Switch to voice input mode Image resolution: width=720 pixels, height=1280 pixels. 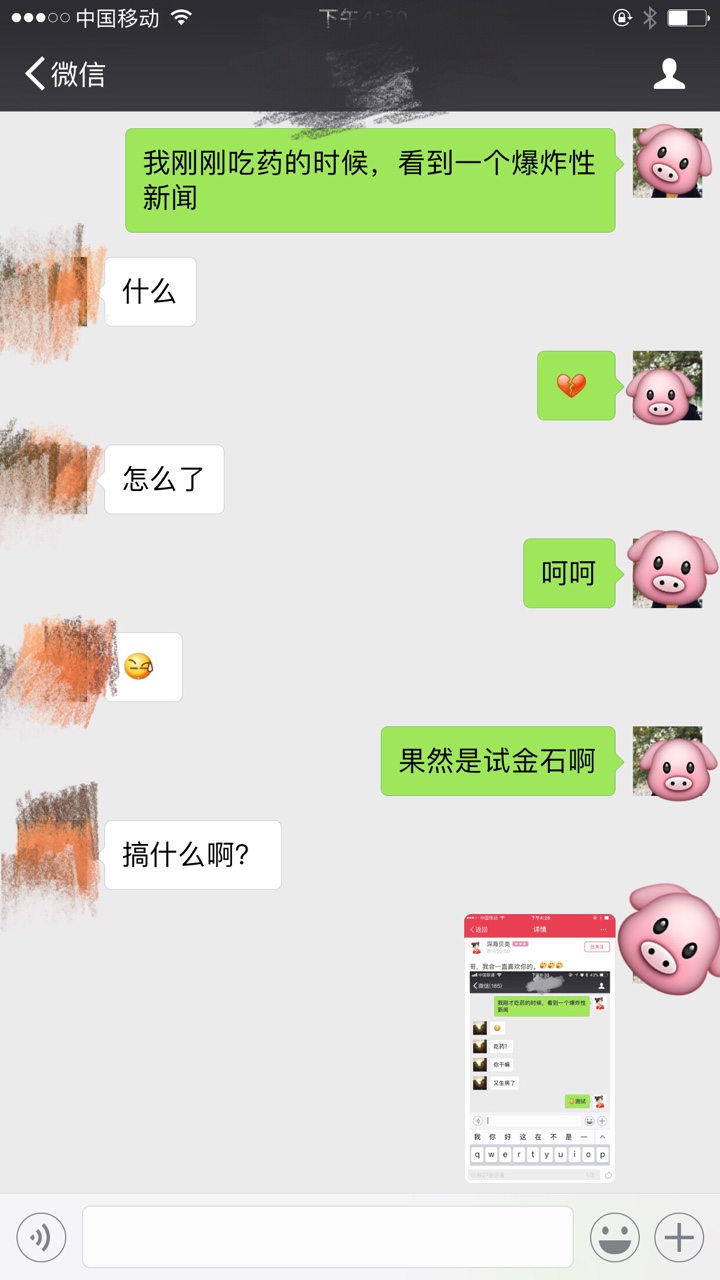pos(41,1238)
